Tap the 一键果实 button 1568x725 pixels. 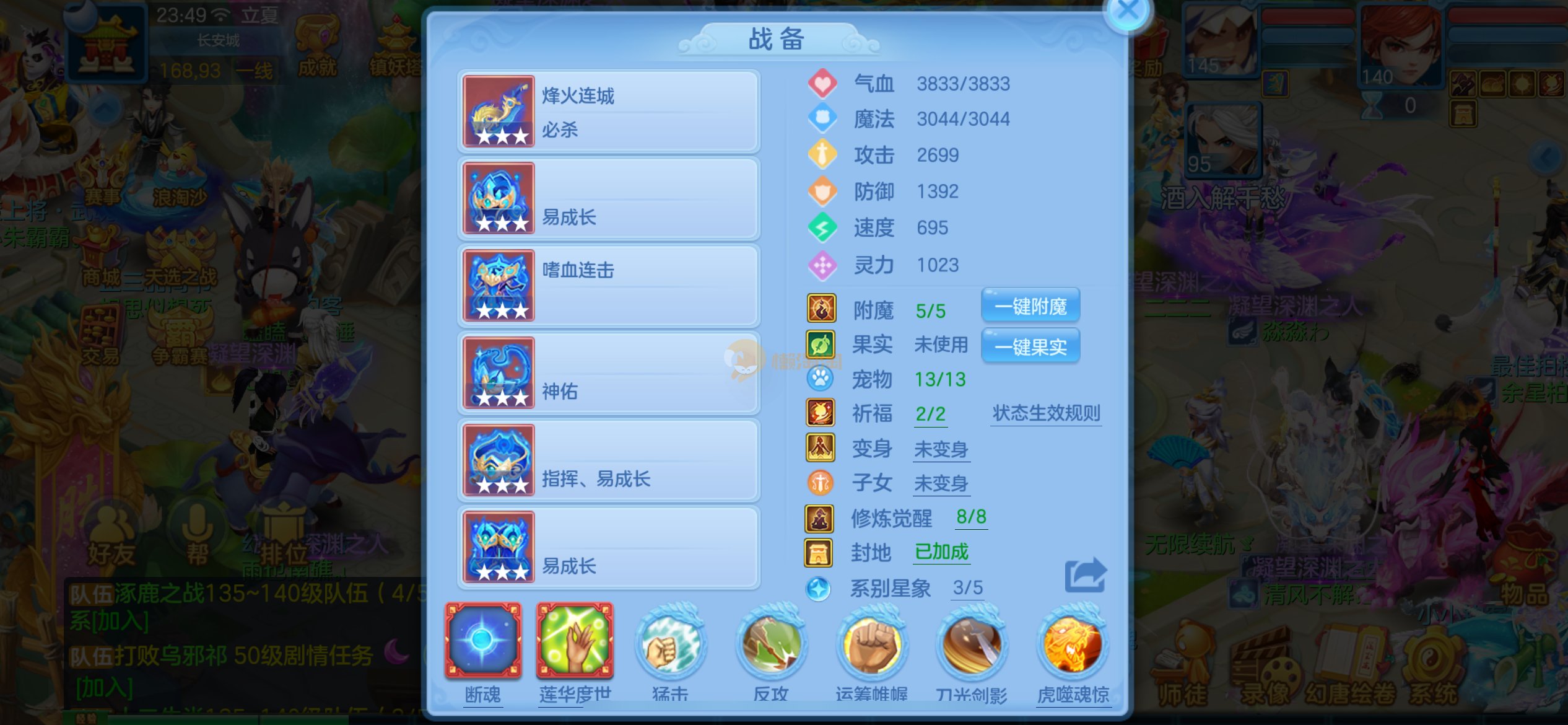pyautogui.click(x=1030, y=346)
